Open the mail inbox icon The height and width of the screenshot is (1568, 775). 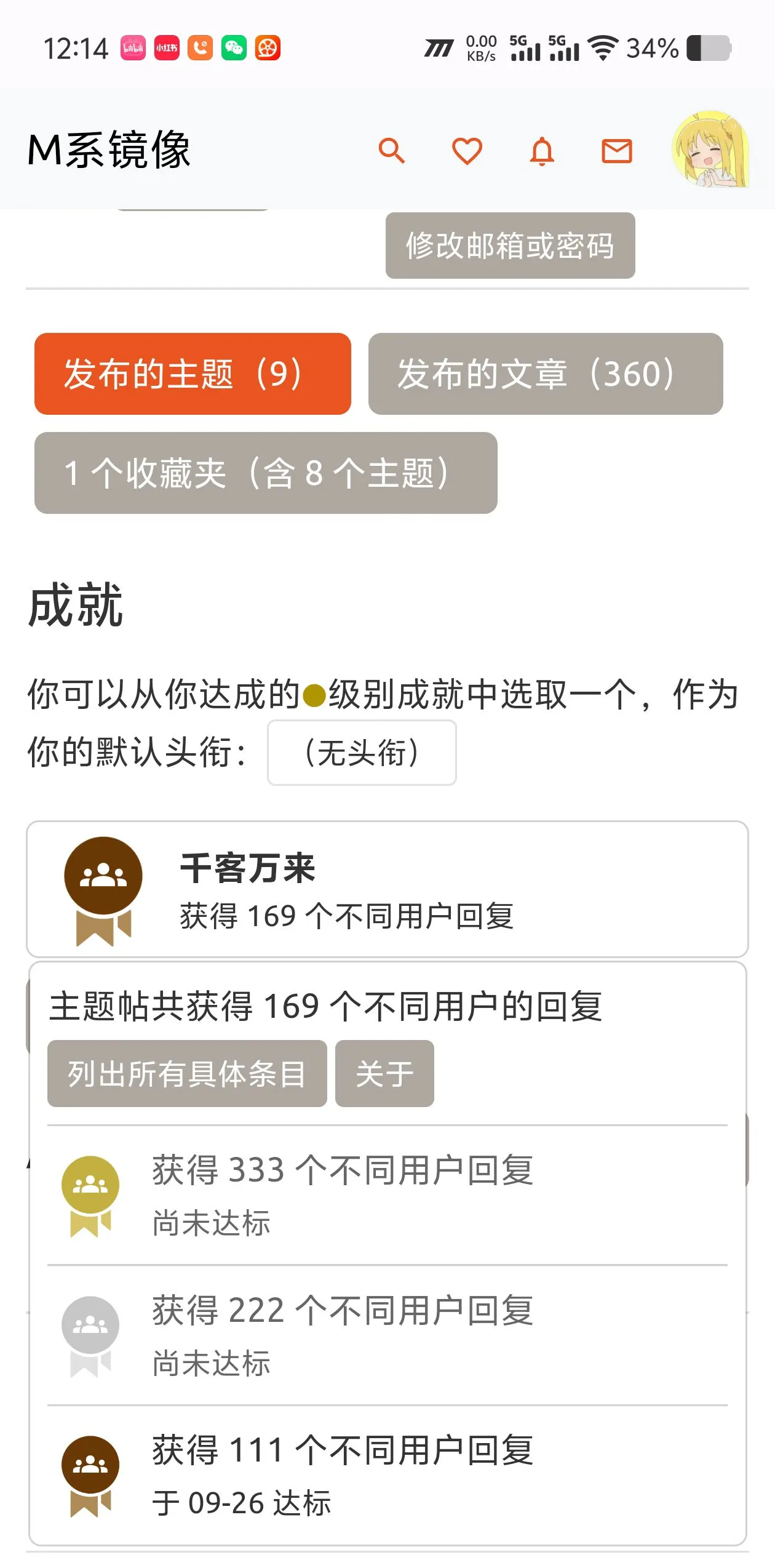617,151
